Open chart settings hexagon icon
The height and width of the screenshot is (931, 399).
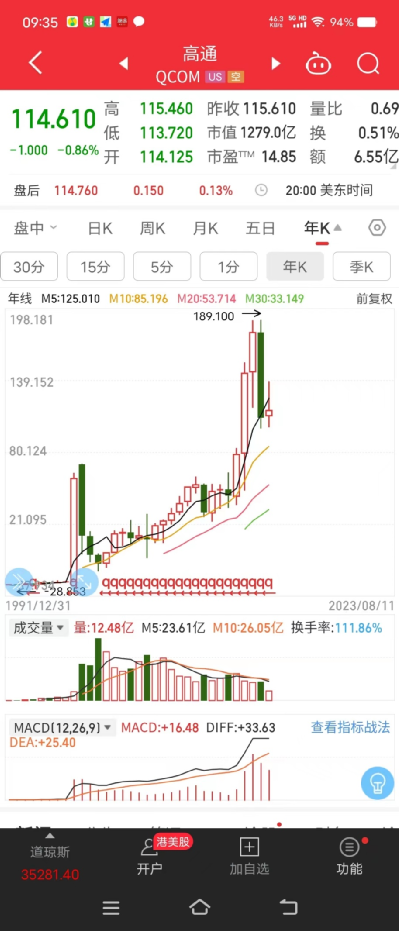point(377,228)
